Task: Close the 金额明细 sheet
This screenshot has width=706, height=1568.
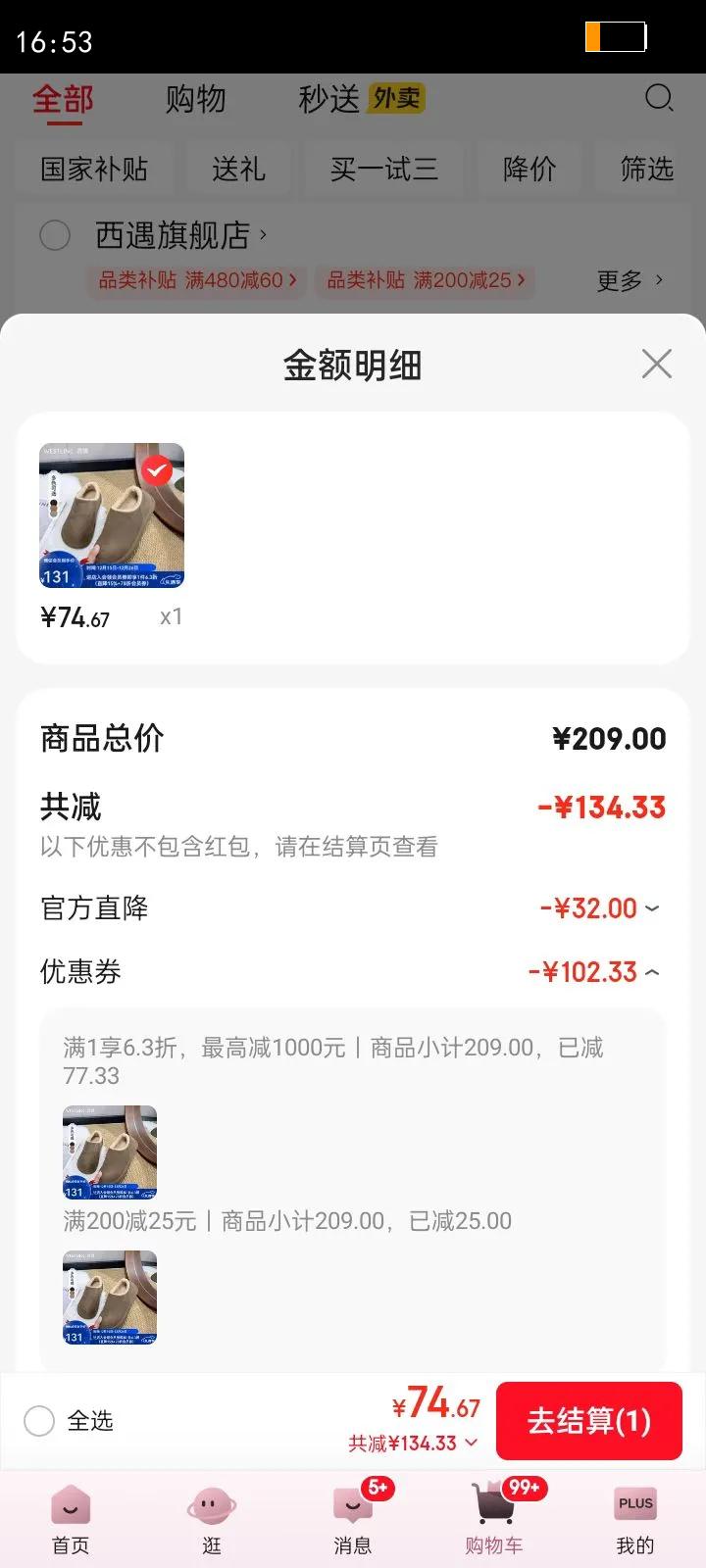Action: [x=656, y=364]
